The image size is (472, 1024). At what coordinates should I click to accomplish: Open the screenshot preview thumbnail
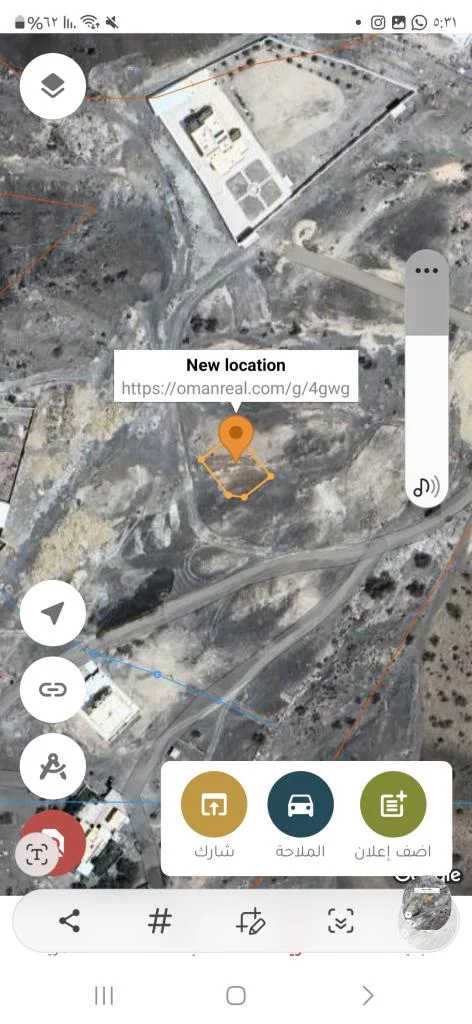[x=430, y=912]
